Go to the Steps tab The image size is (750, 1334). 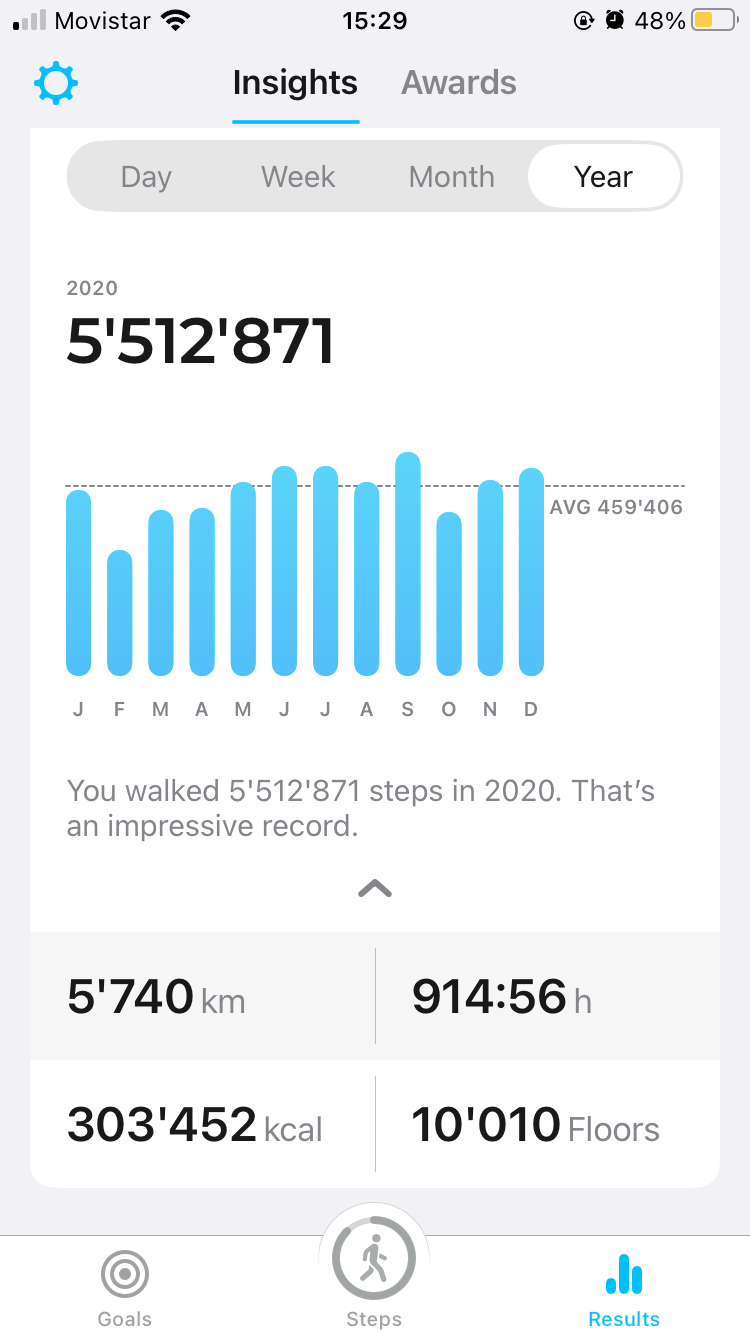[374, 1272]
